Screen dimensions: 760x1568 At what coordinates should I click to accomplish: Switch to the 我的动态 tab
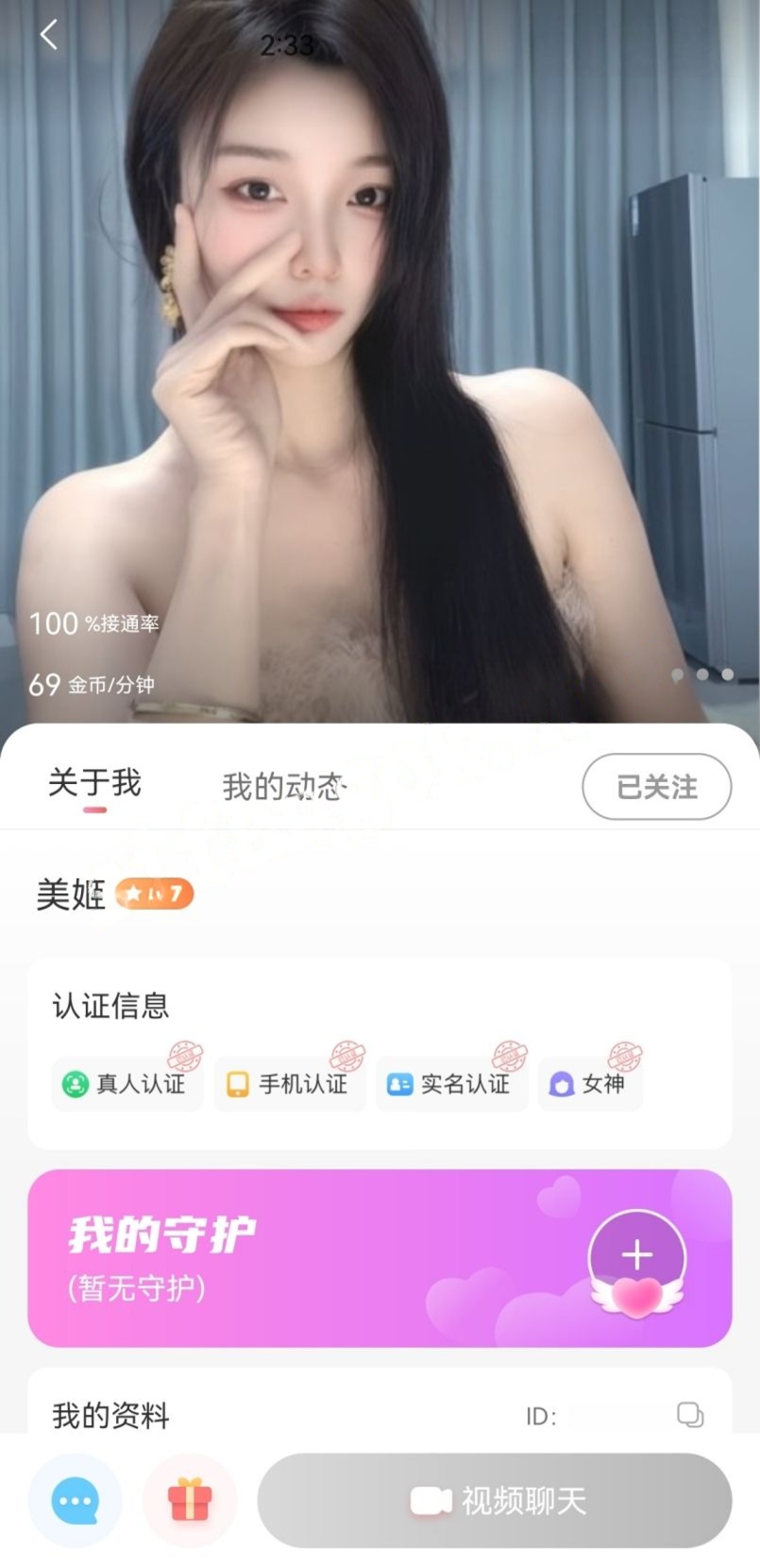(282, 786)
